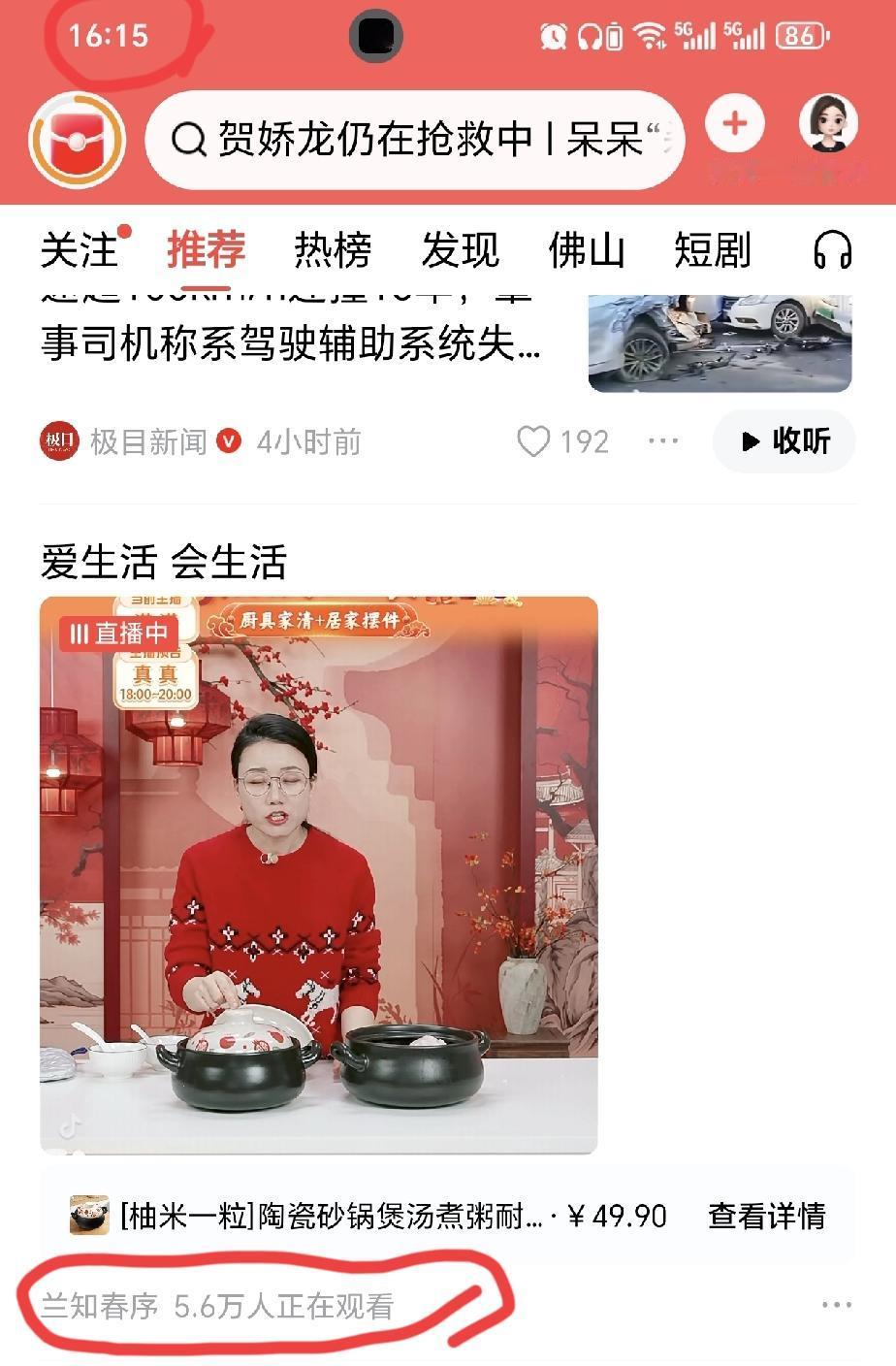The width and height of the screenshot is (896, 1366).
Task: Switch to the 热榜 tab
Action: 334,249
